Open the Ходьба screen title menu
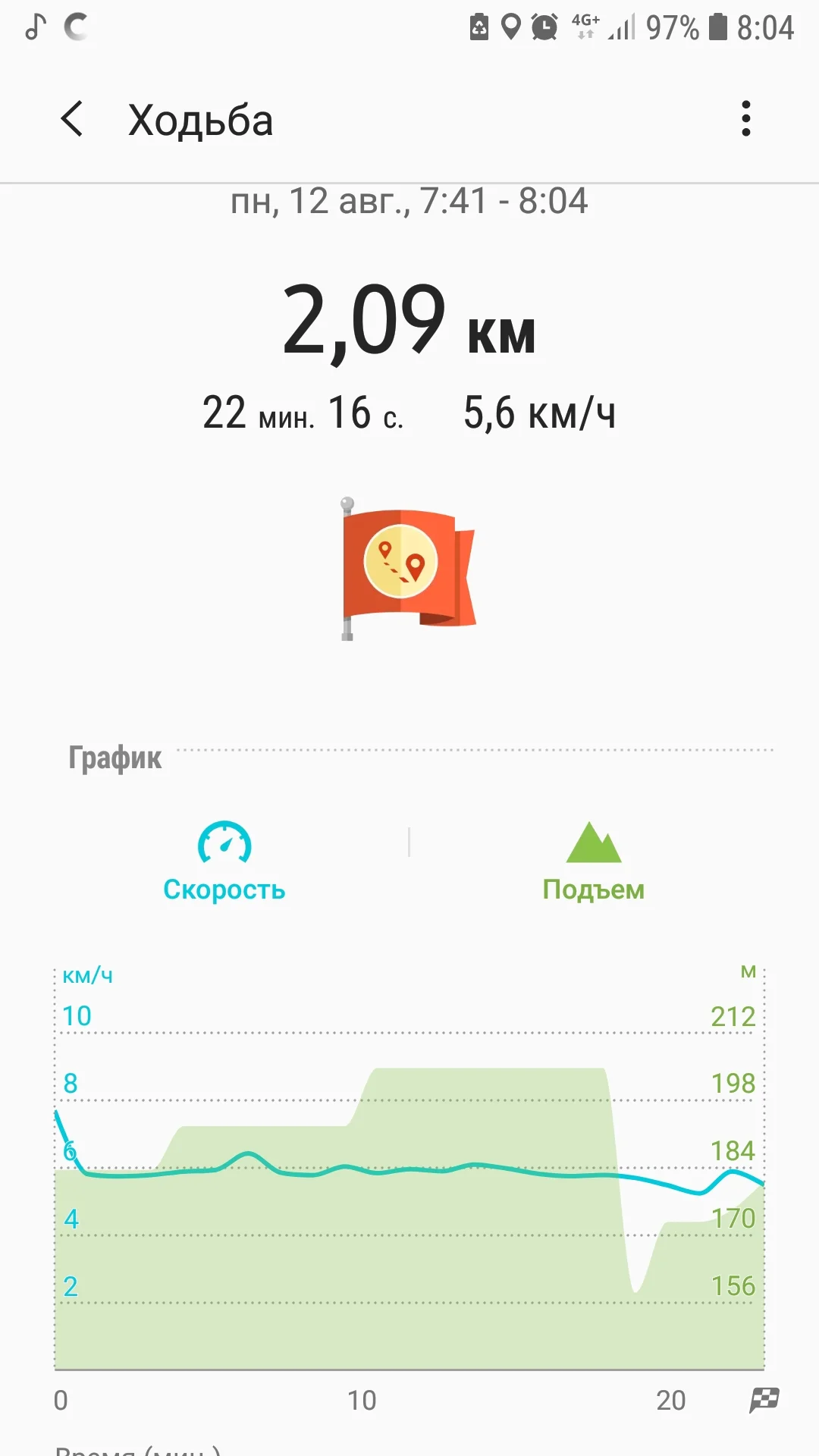Viewport: 819px width, 1456px height. pyautogui.click(x=201, y=119)
